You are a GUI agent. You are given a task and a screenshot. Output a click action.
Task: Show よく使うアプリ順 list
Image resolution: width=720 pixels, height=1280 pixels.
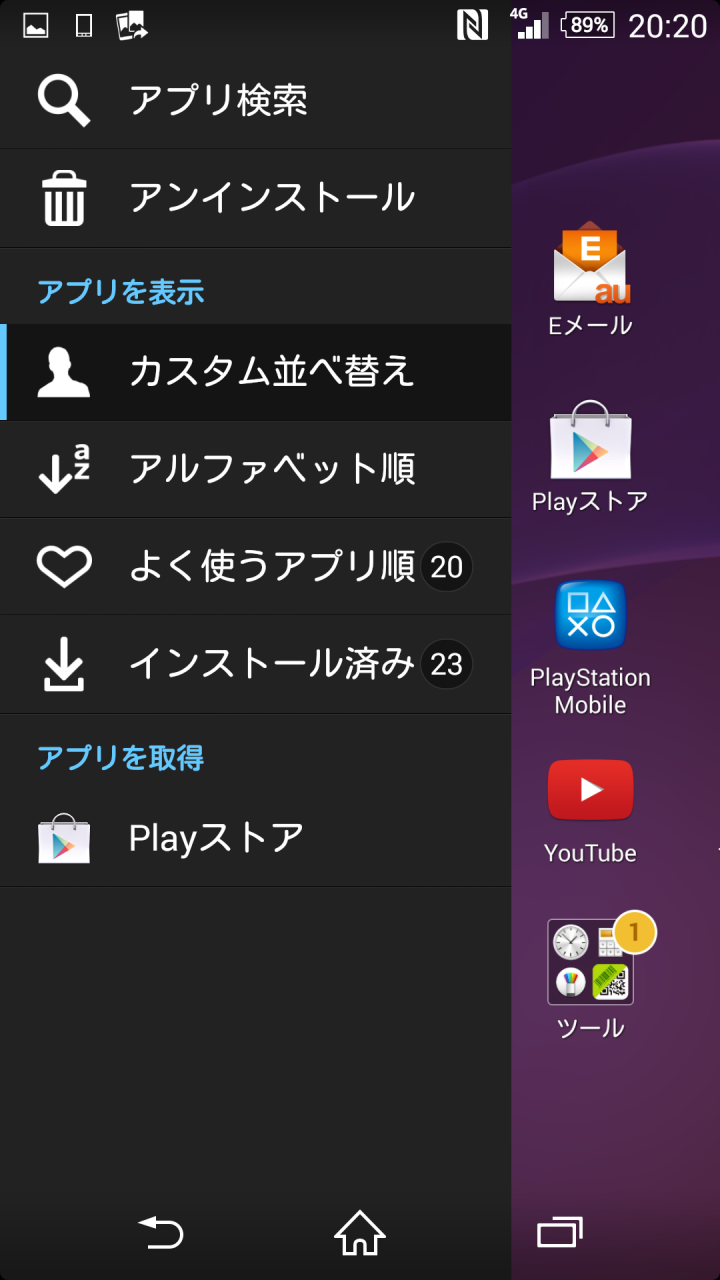pyautogui.click(x=255, y=566)
